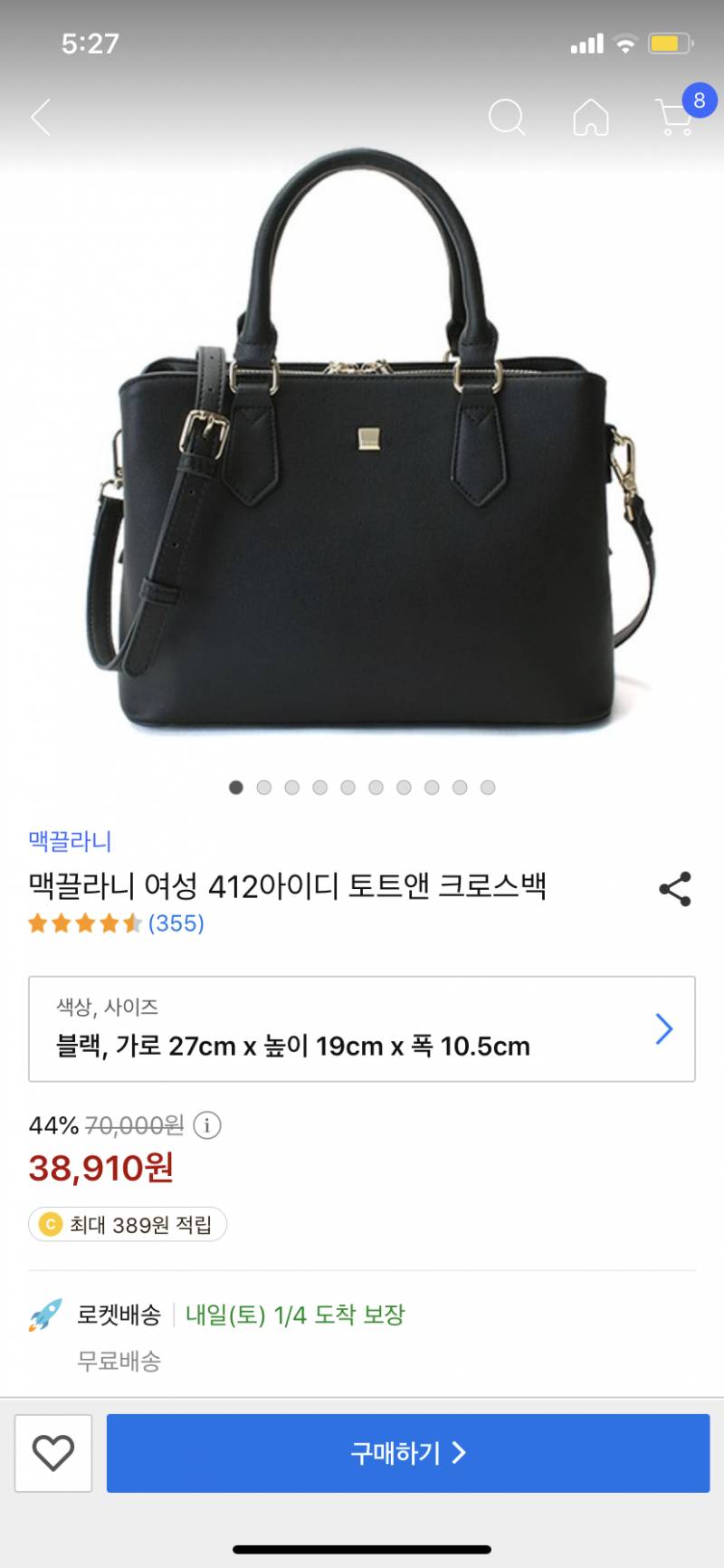Expand the color and size options chevron
724x1568 pixels.
click(665, 1028)
